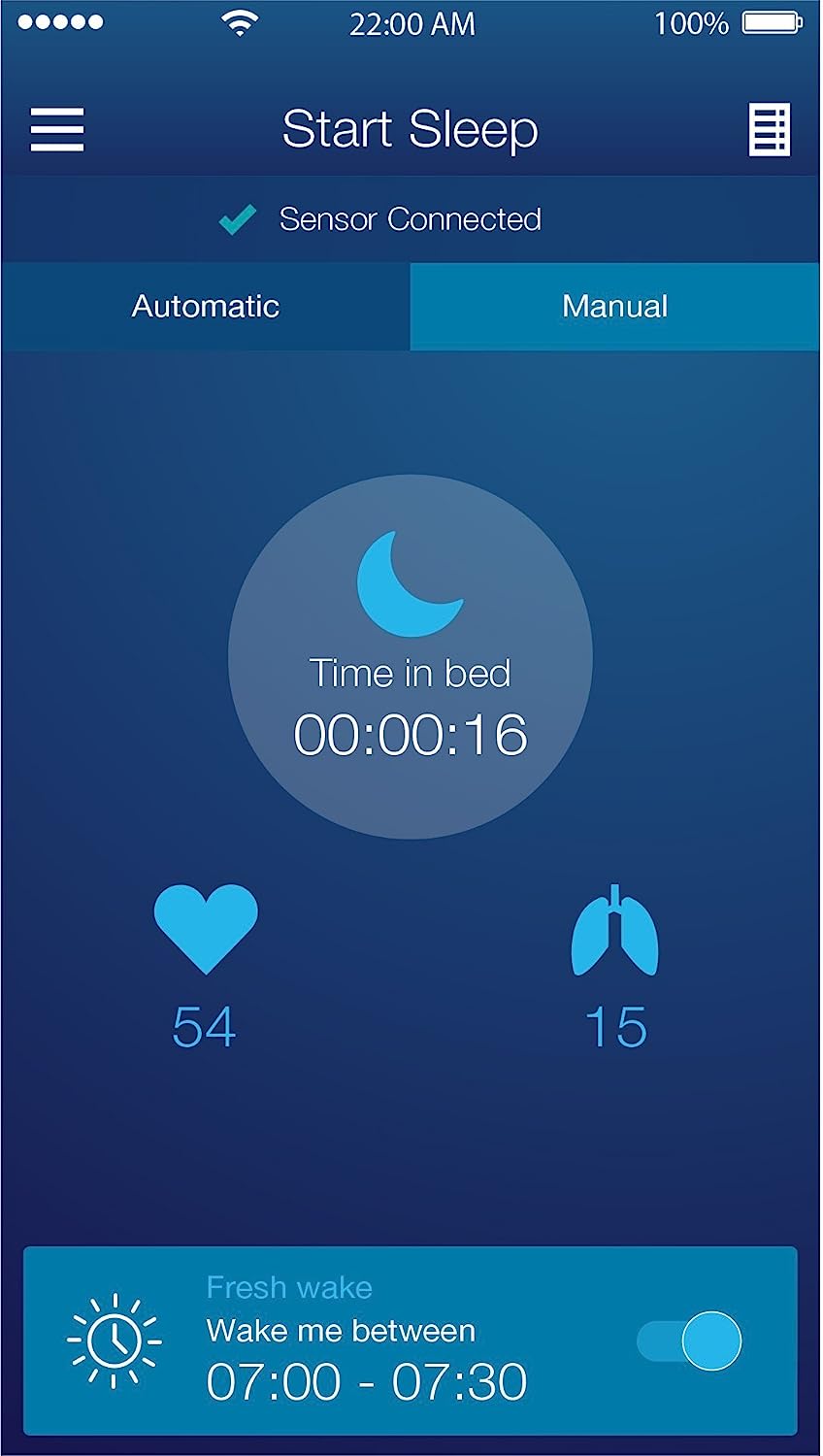Tap the moon Time in bed button
823x1456 pixels.
pyautogui.click(x=411, y=657)
